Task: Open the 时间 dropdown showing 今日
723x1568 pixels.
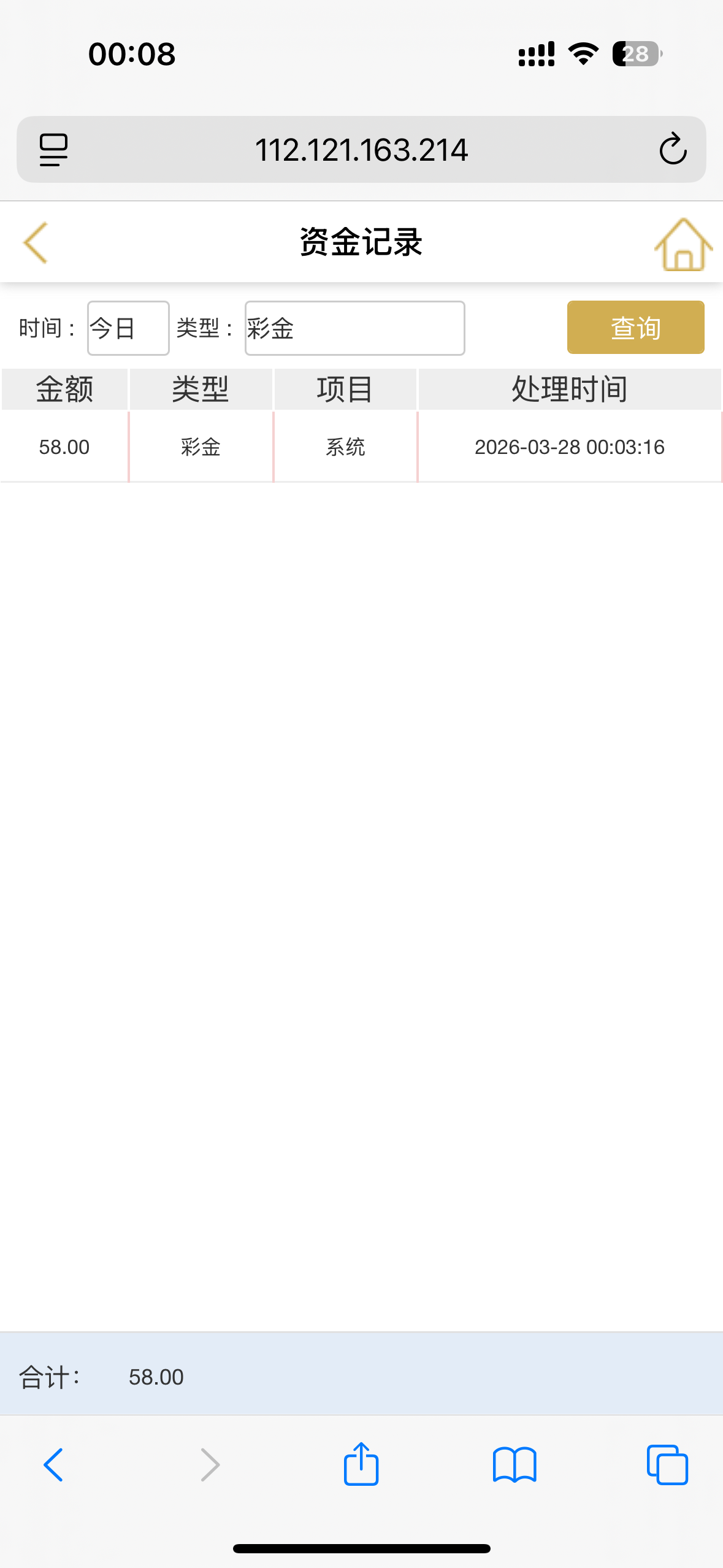Action: coord(128,328)
